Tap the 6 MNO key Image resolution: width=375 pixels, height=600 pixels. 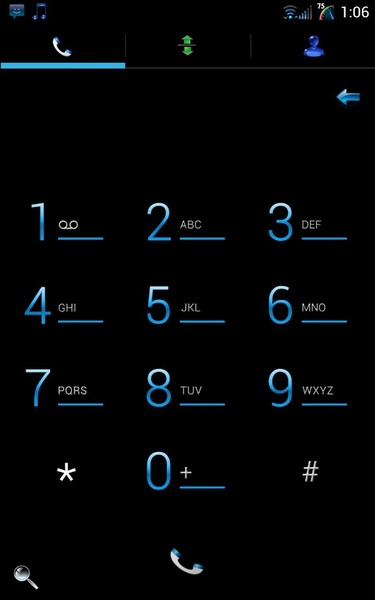click(309, 305)
